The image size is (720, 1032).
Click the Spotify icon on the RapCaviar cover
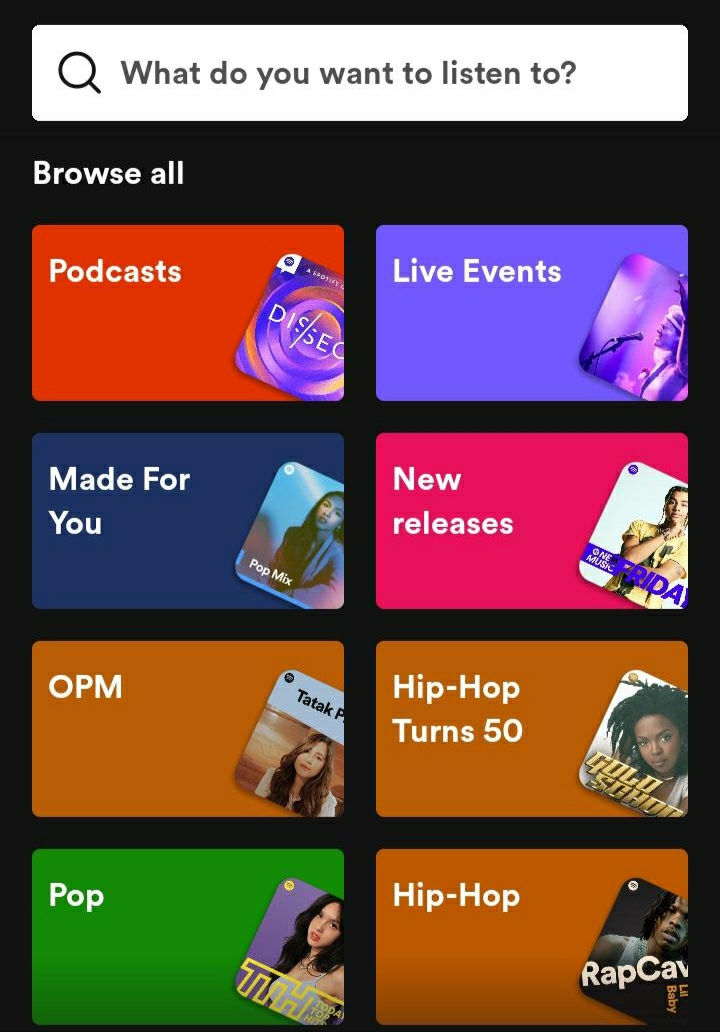(x=634, y=885)
